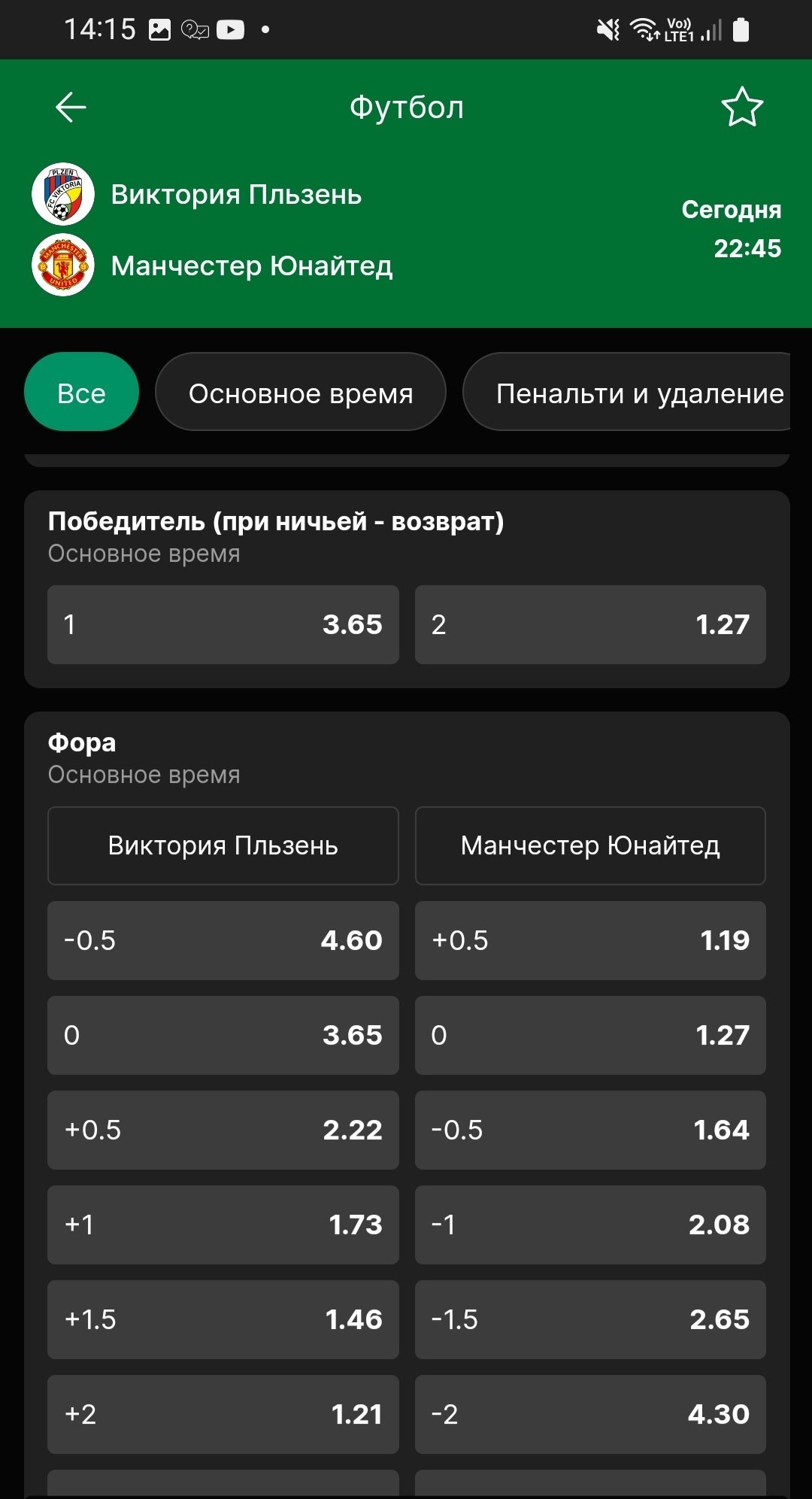
Task: Select handicap +1 odds 1.73
Action: 223,1224
